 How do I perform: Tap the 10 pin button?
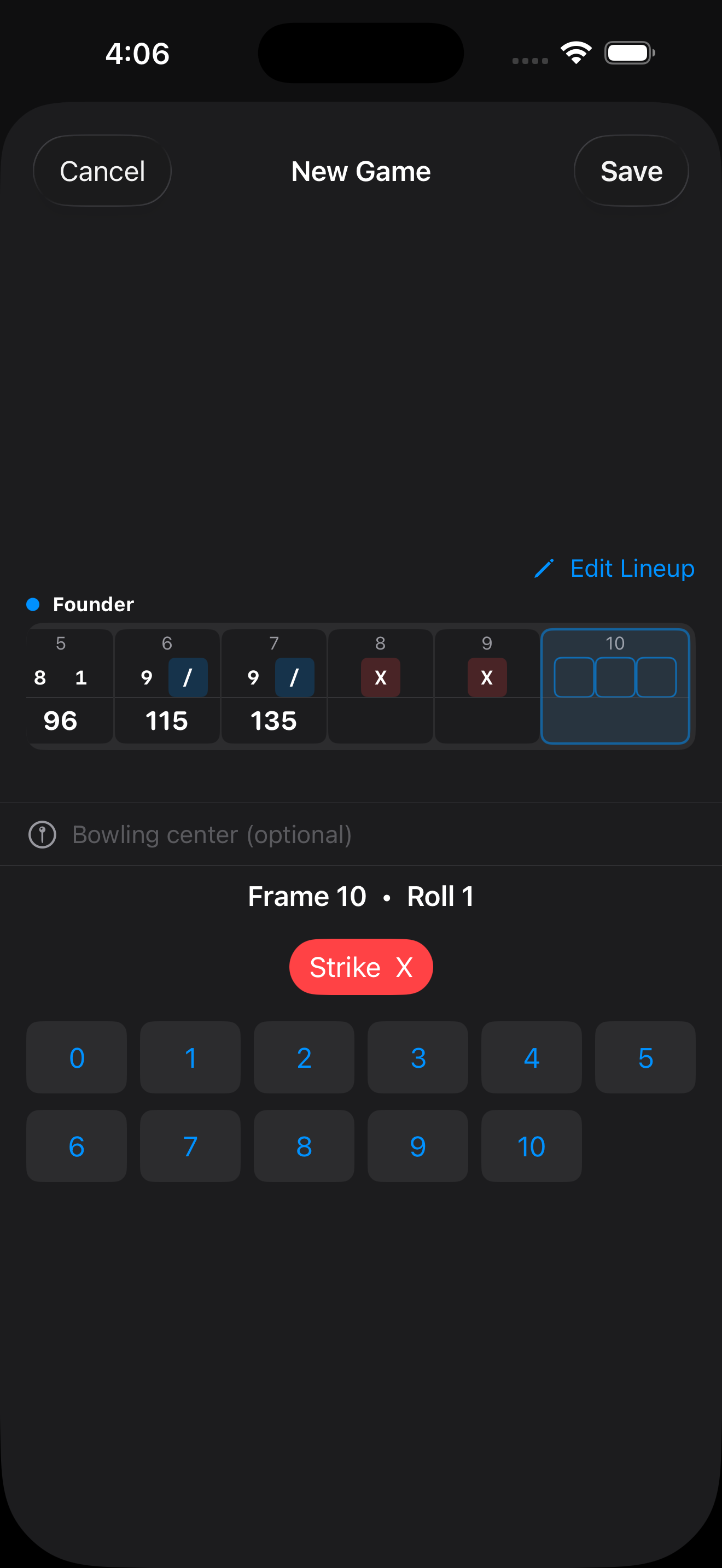pos(532,1145)
